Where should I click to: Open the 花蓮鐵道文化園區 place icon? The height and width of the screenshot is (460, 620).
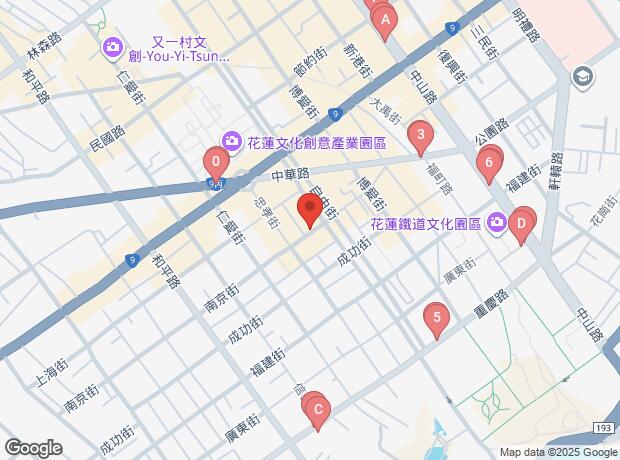click(497, 224)
